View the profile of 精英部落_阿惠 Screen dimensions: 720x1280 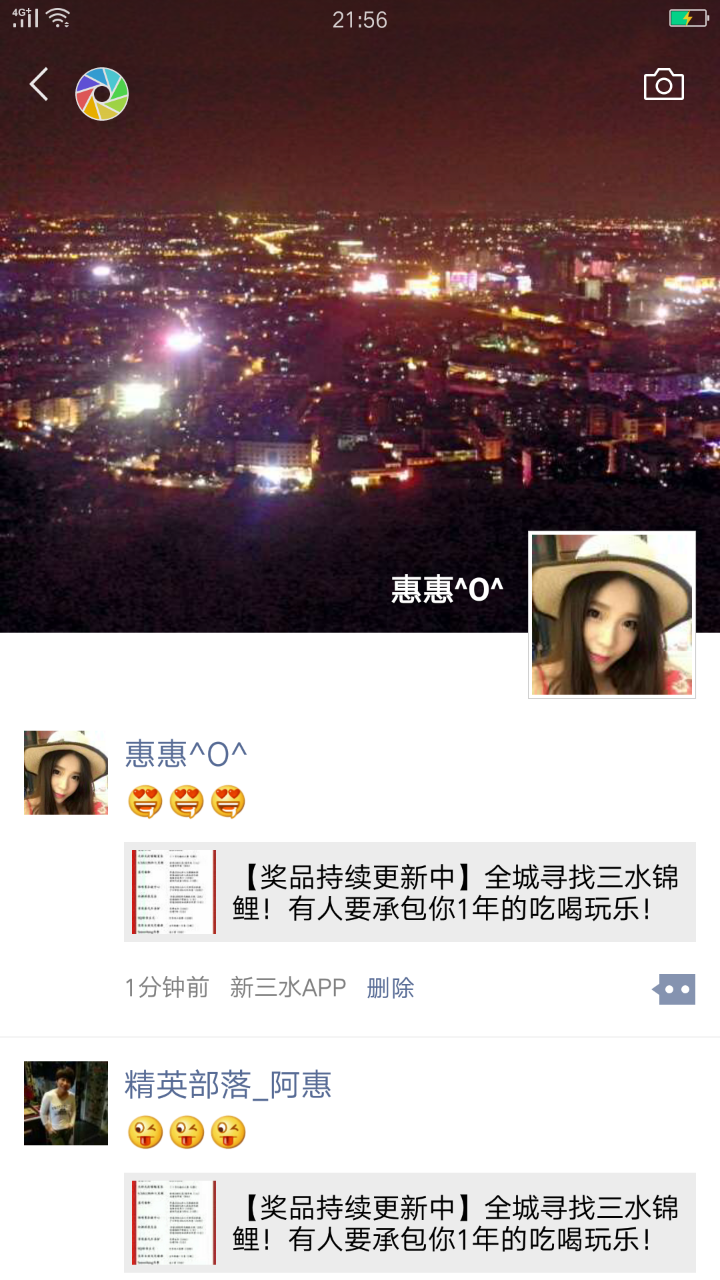(x=228, y=1085)
